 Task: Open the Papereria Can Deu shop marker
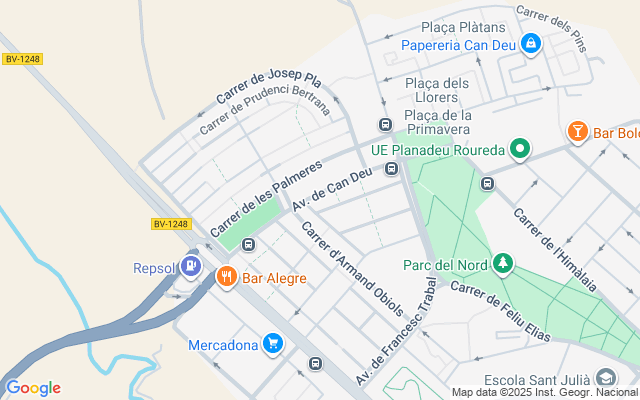(x=530, y=45)
